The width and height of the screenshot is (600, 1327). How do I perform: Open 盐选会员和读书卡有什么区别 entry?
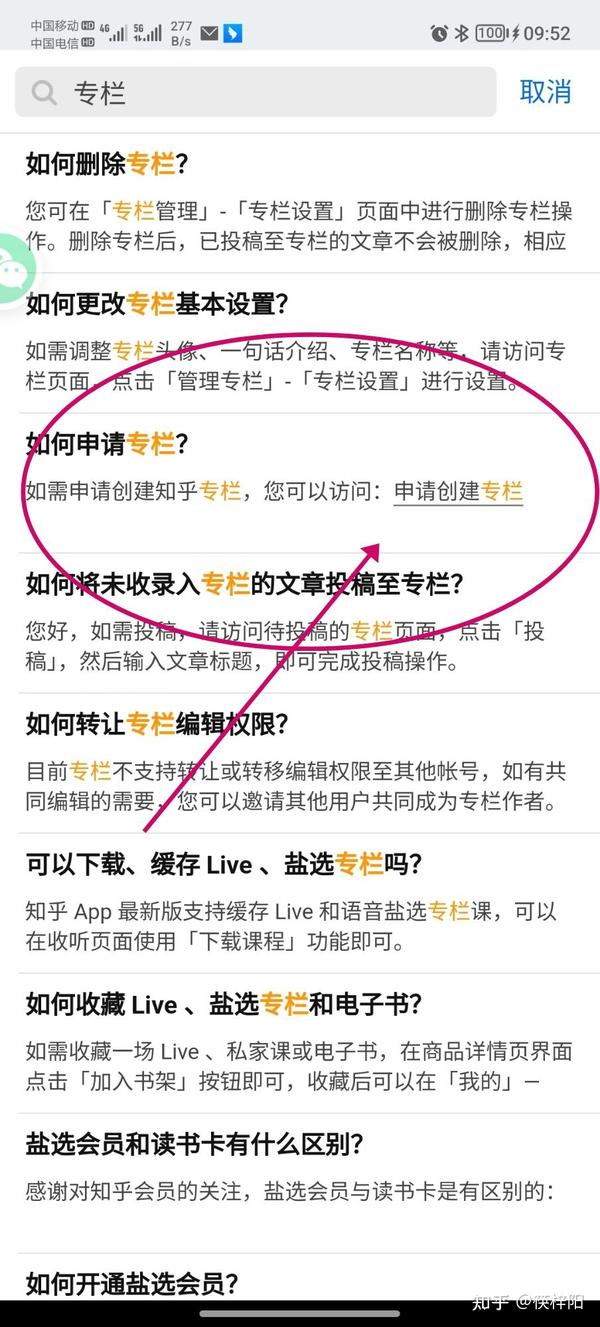(300, 1183)
